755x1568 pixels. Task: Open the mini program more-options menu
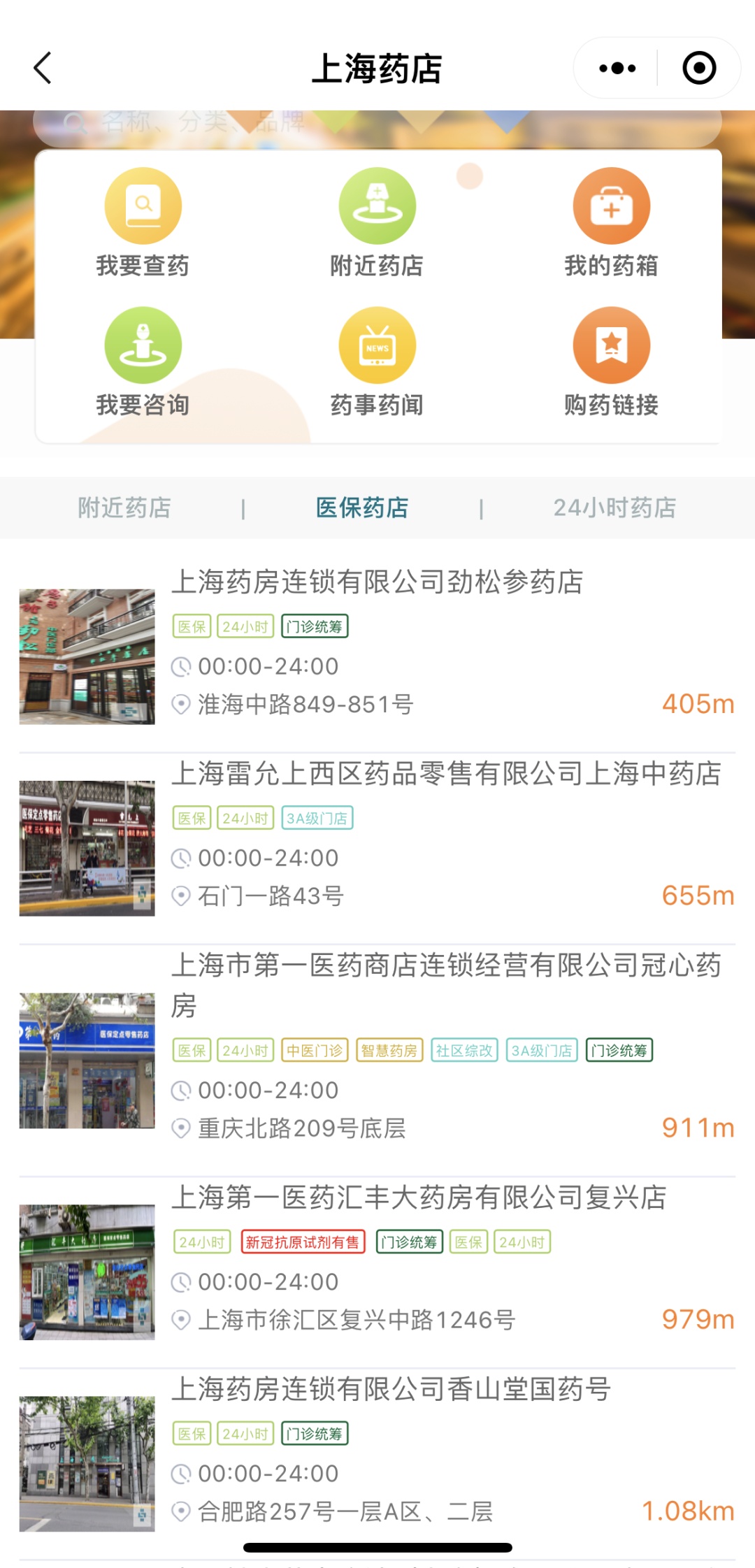[x=617, y=69]
